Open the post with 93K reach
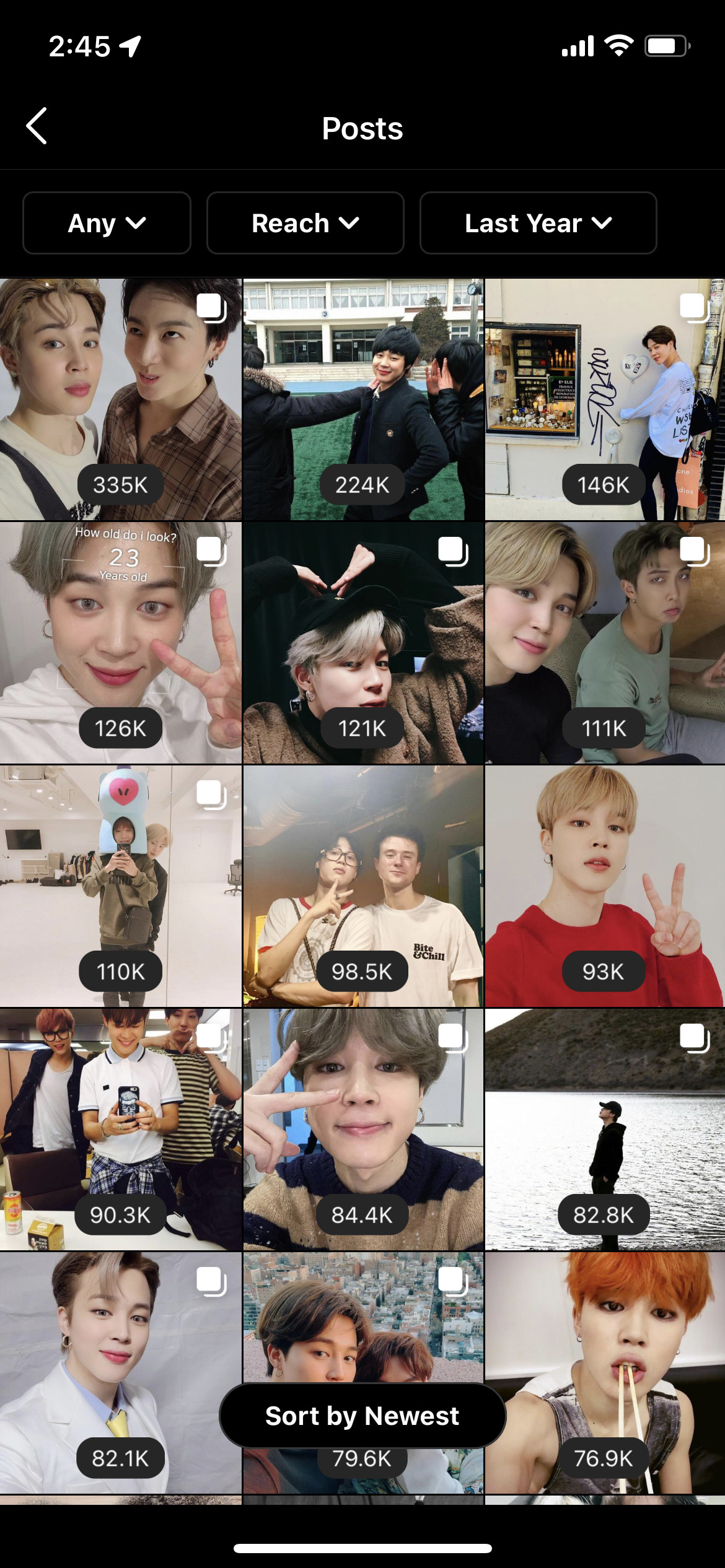This screenshot has height=1568, width=725. [x=605, y=886]
